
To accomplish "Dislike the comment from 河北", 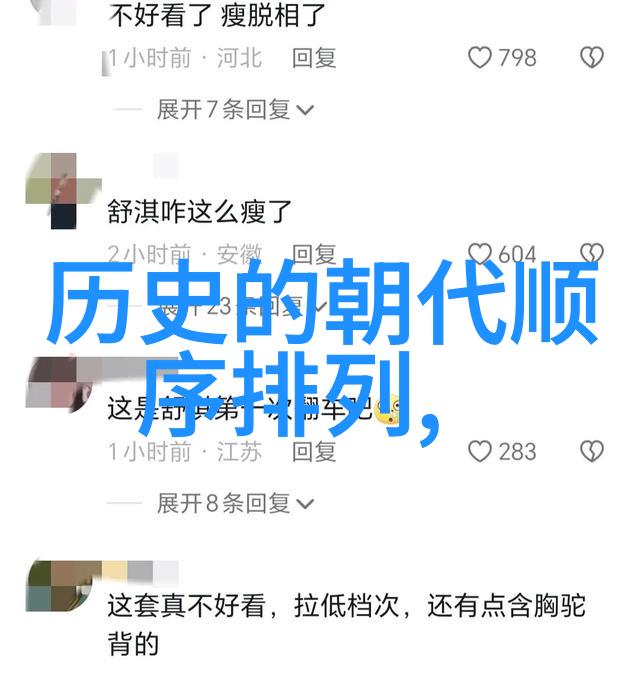I will 592,58.
